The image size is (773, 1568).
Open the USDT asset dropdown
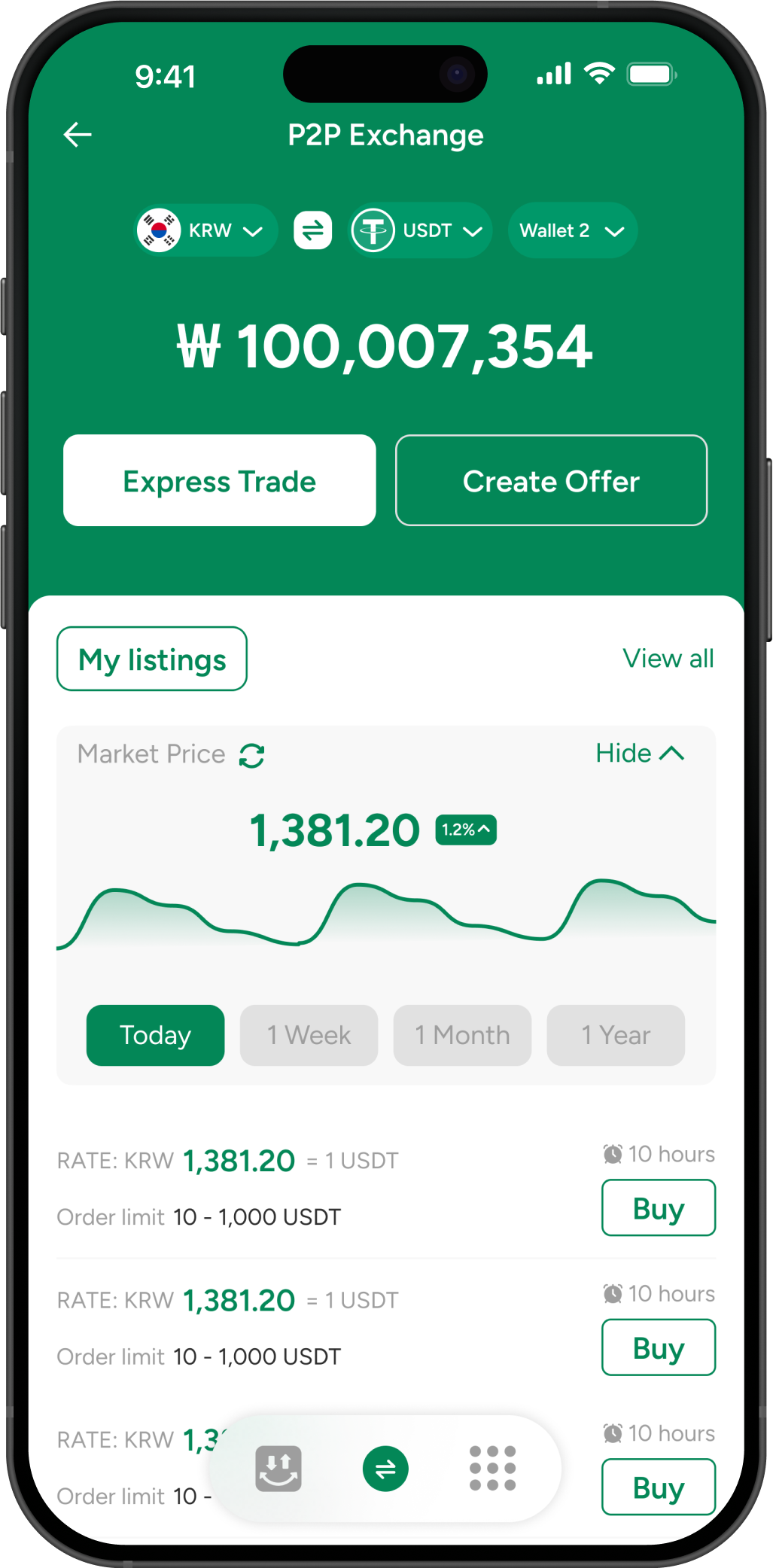coord(420,230)
